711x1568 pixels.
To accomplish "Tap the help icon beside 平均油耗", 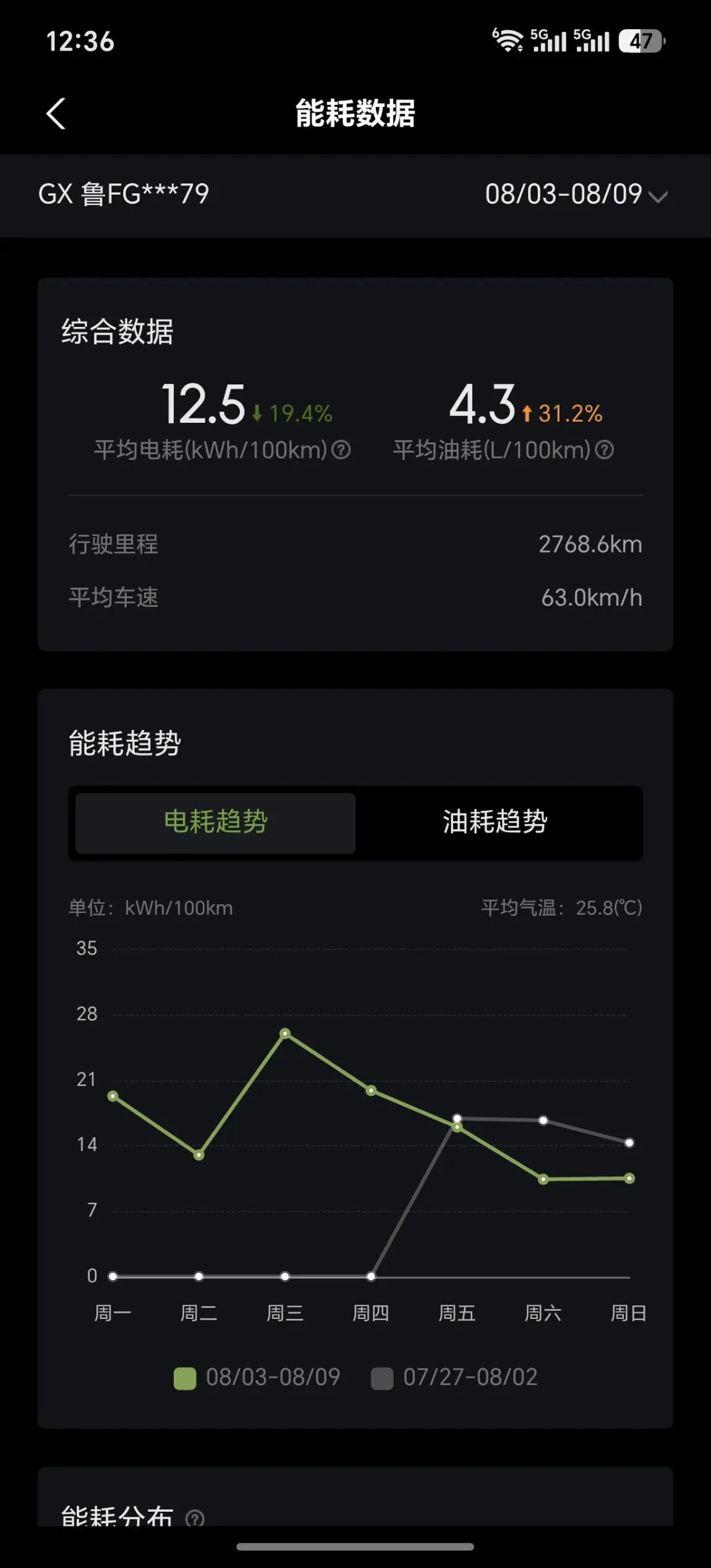I will point(604,450).
